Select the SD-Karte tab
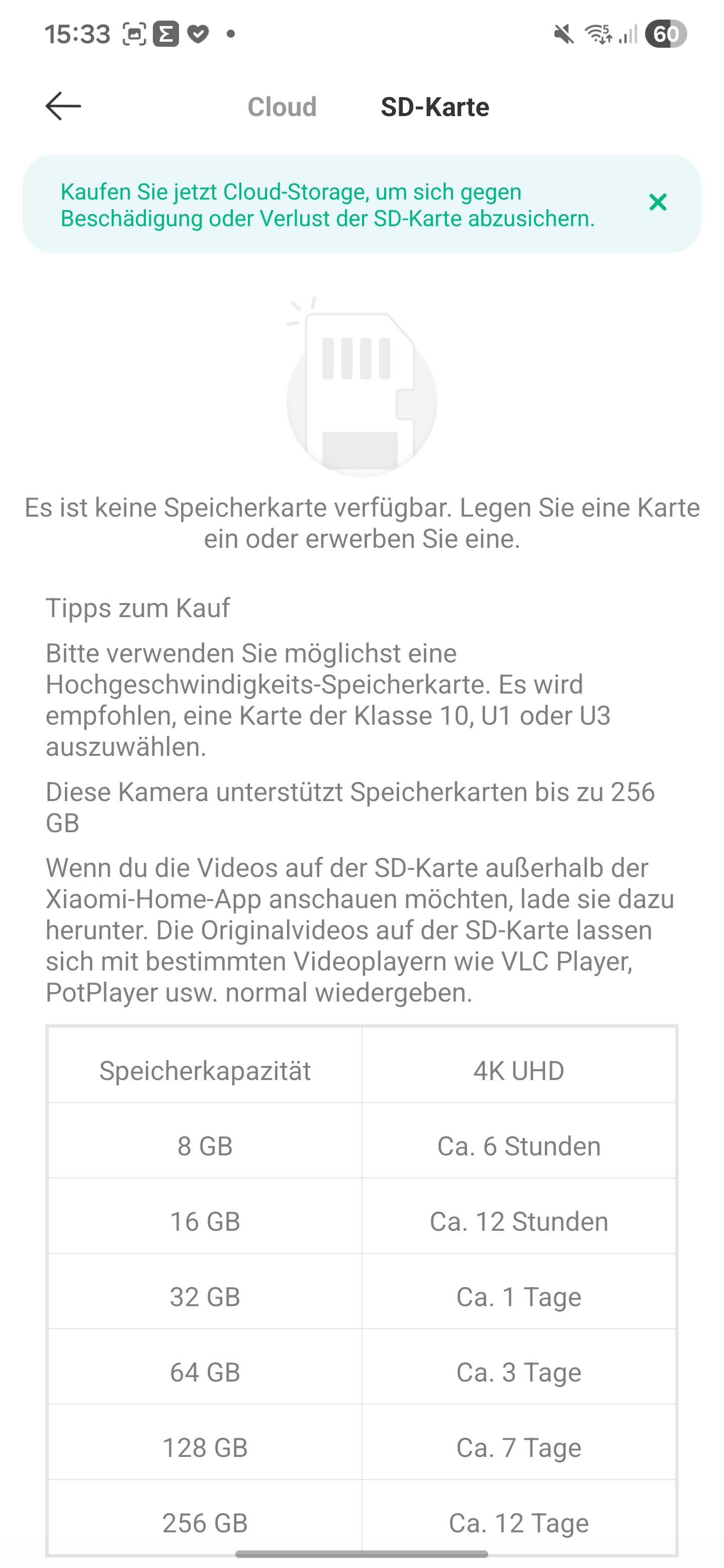This screenshot has height=1568, width=724. tap(435, 107)
